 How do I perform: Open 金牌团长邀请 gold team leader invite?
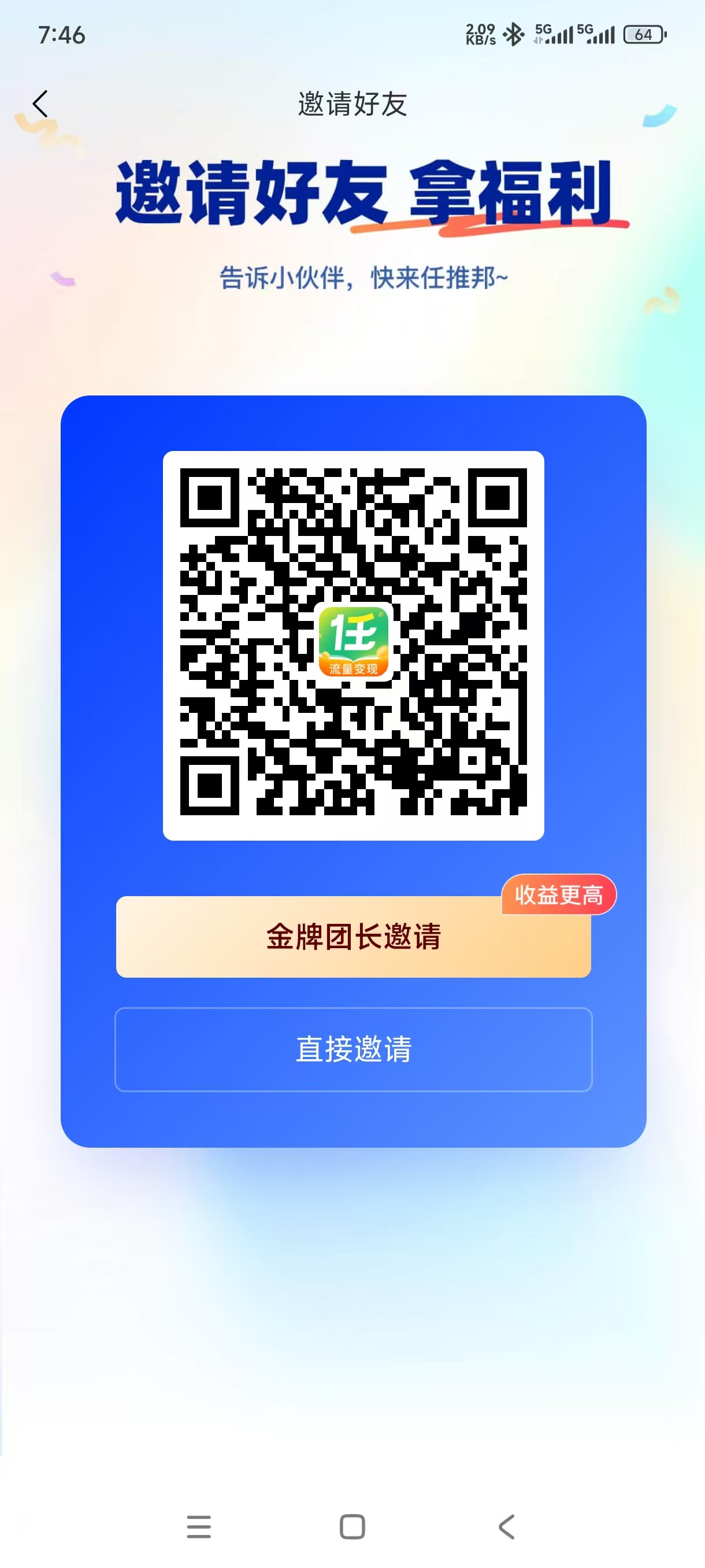tap(354, 936)
